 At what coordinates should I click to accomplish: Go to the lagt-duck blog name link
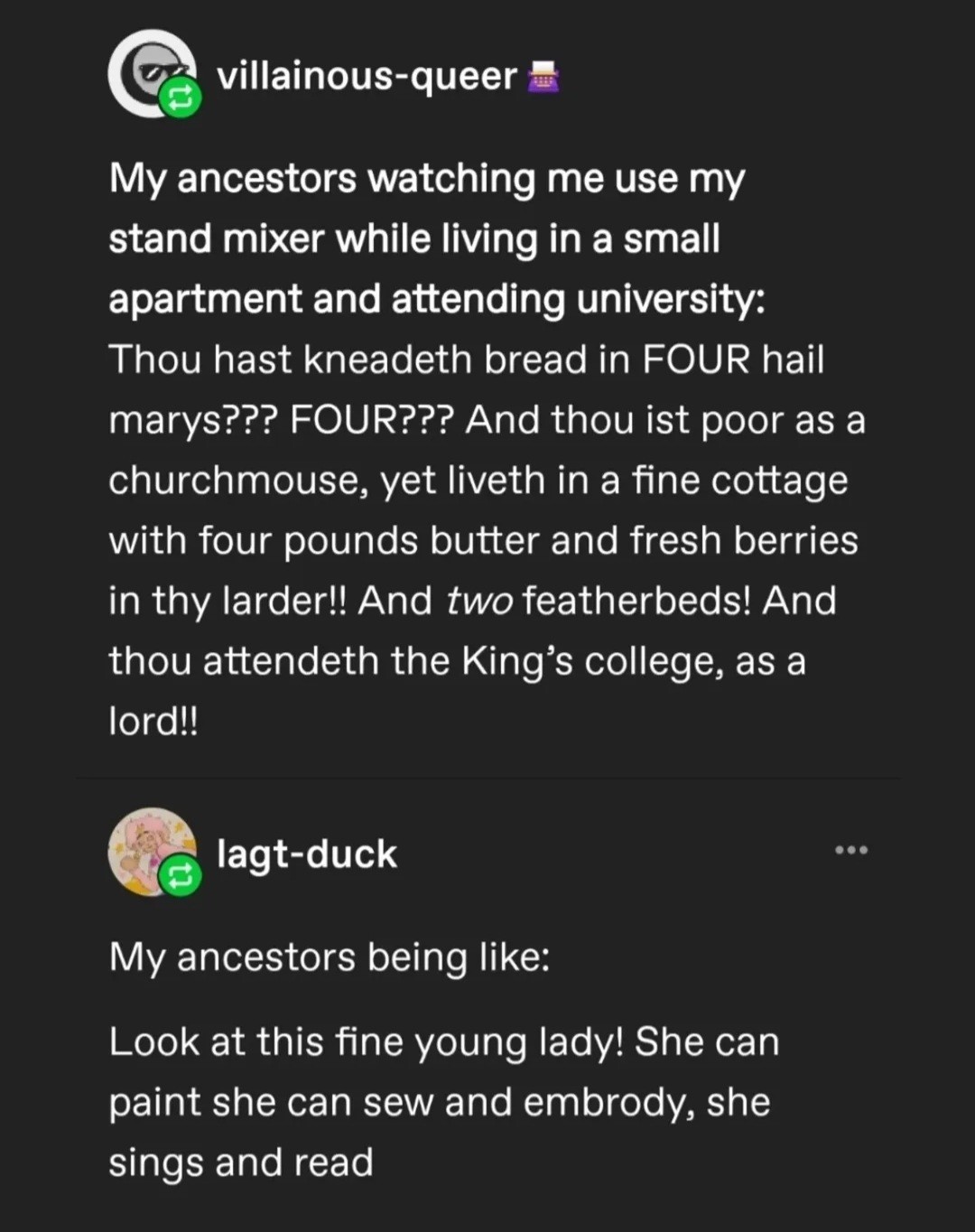pyautogui.click(x=307, y=854)
